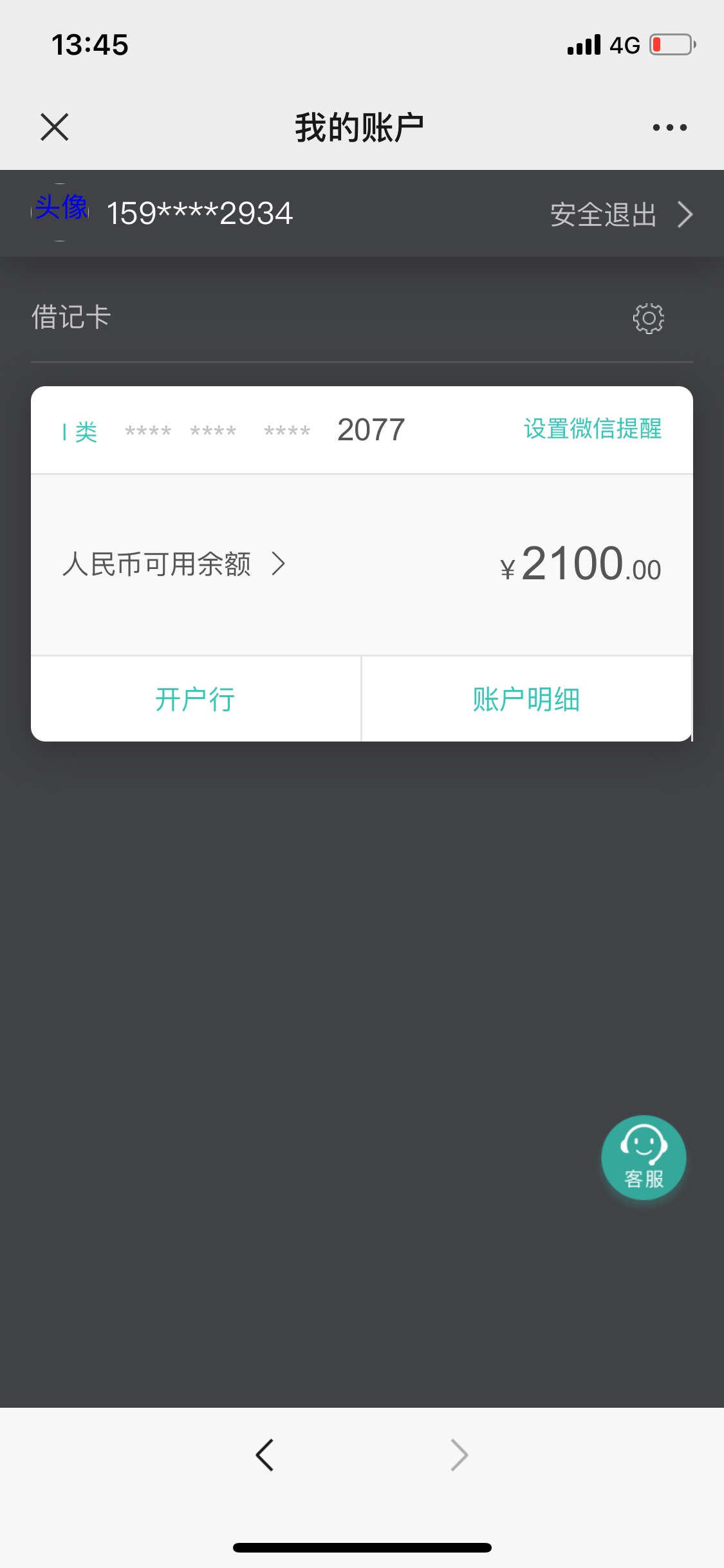View 开户行 information
The width and height of the screenshot is (724, 1568).
196,699
